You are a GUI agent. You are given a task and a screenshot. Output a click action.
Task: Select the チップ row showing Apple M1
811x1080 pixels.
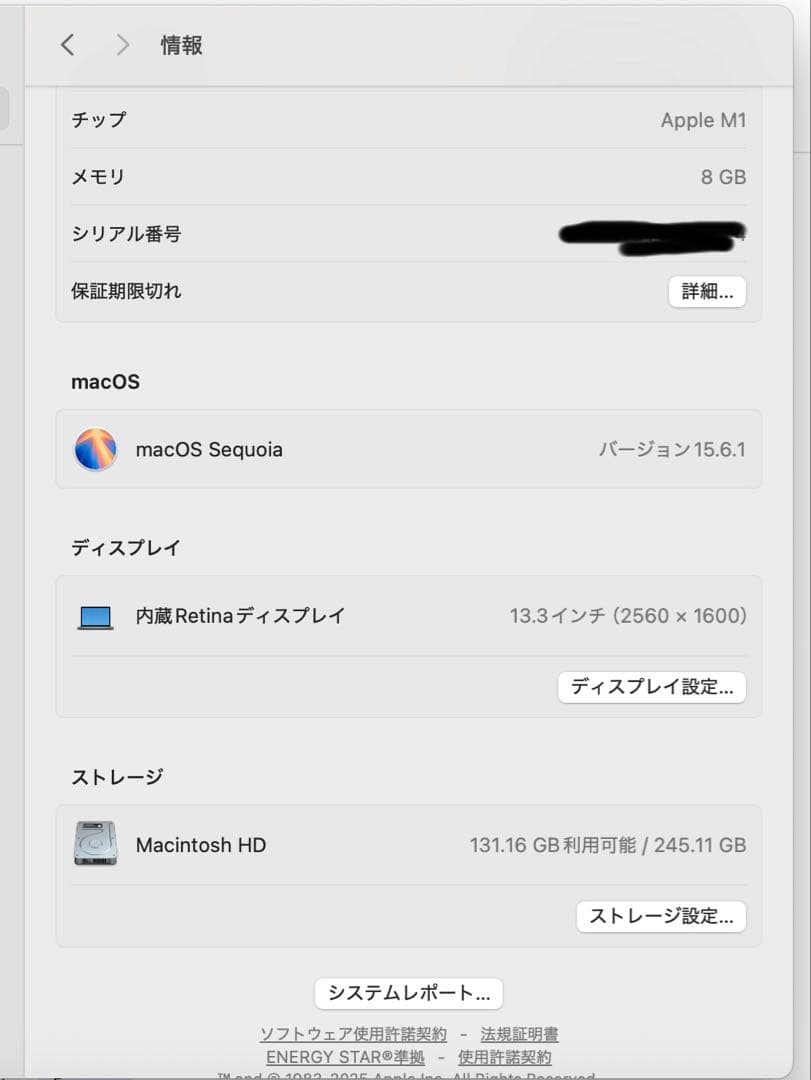pos(400,120)
